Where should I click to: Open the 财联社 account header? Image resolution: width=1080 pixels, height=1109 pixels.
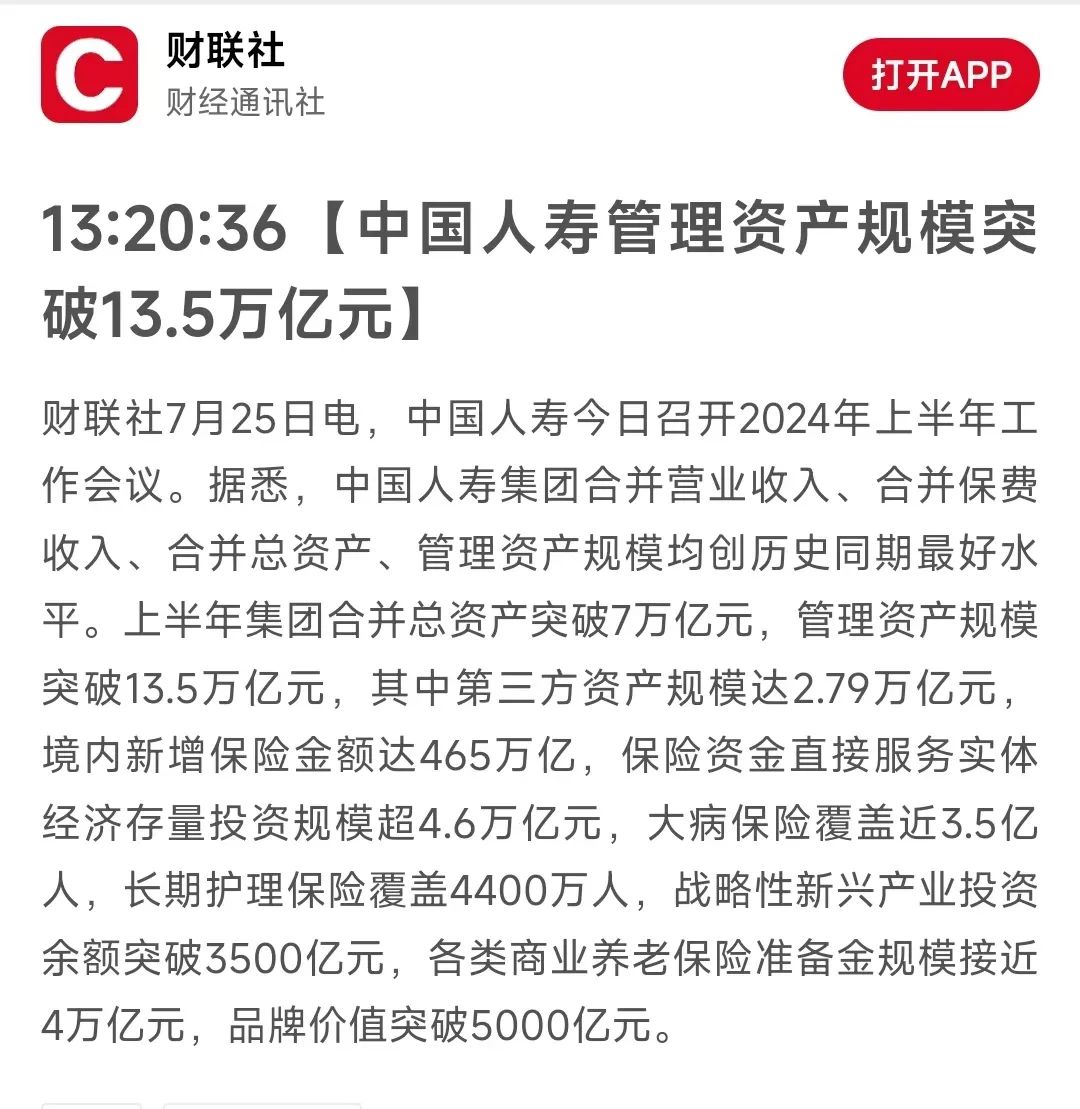tap(225, 52)
